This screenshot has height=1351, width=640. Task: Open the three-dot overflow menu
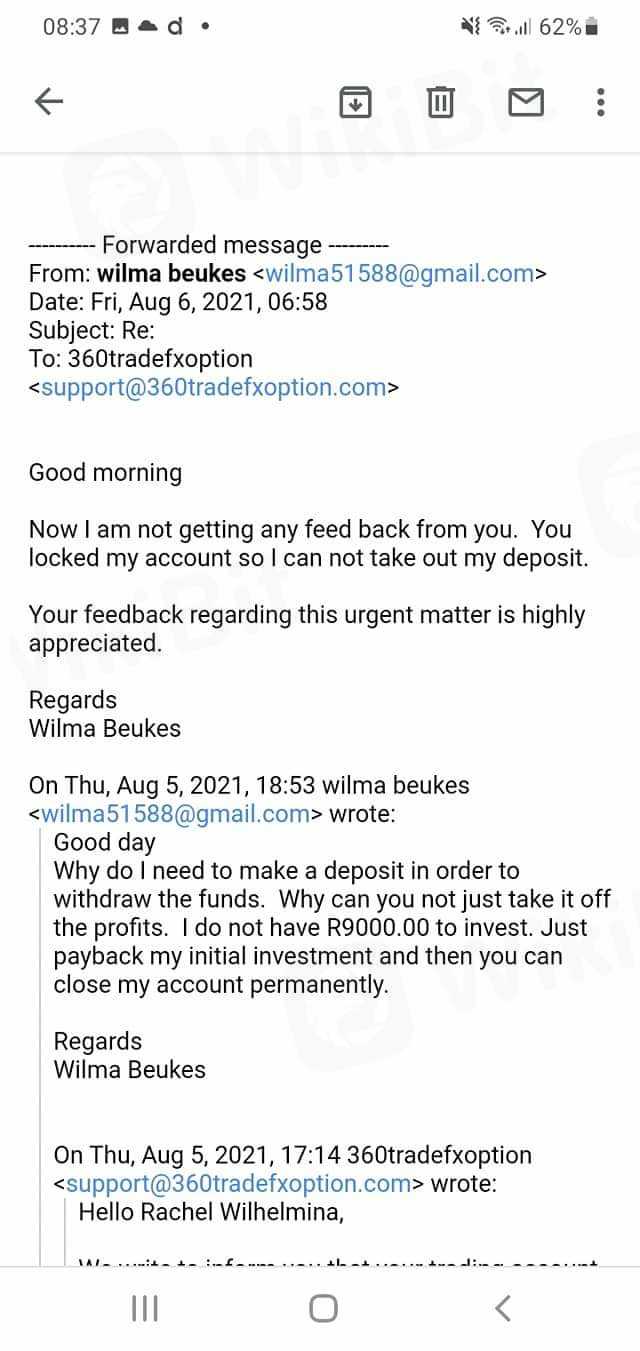[x=600, y=102]
